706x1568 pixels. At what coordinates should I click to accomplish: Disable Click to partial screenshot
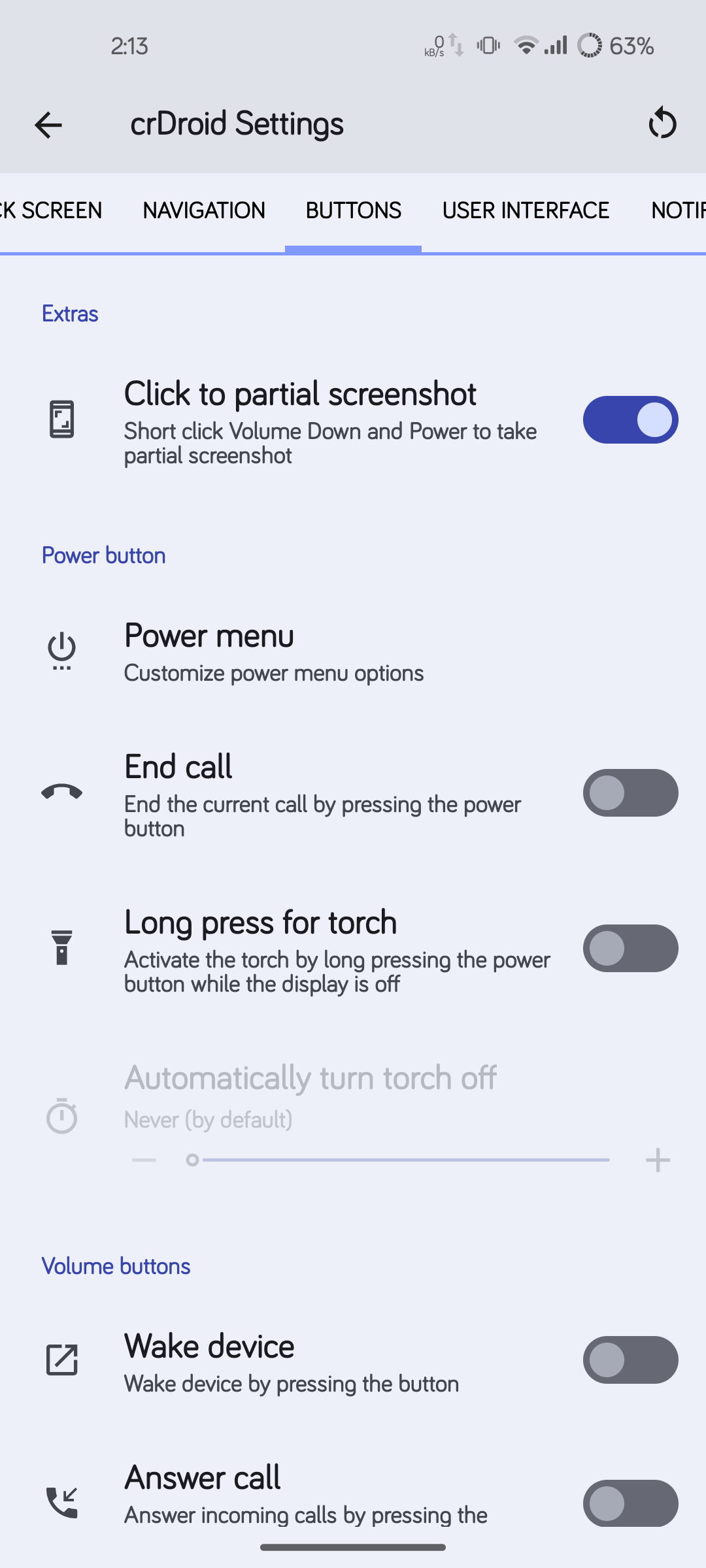pos(630,420)
